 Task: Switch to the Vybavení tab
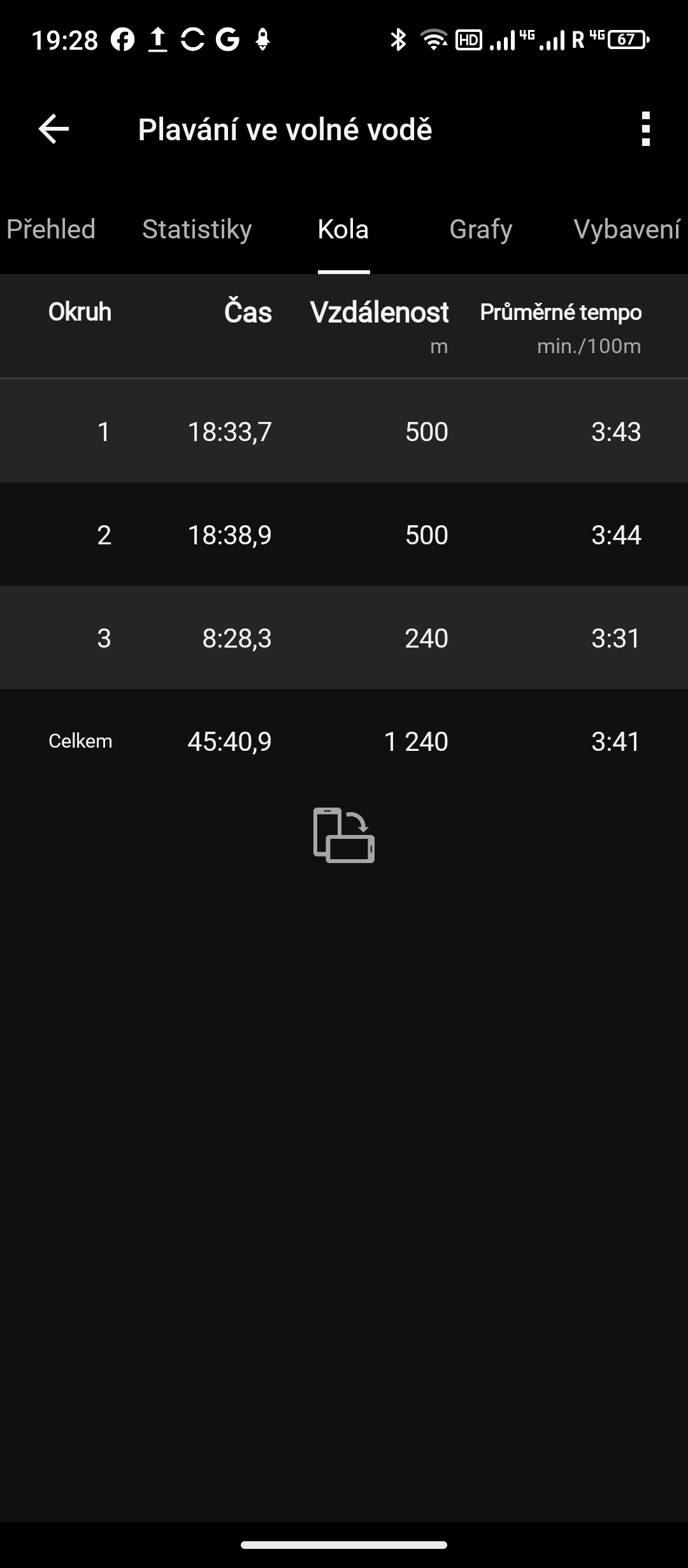click(627, 229)
